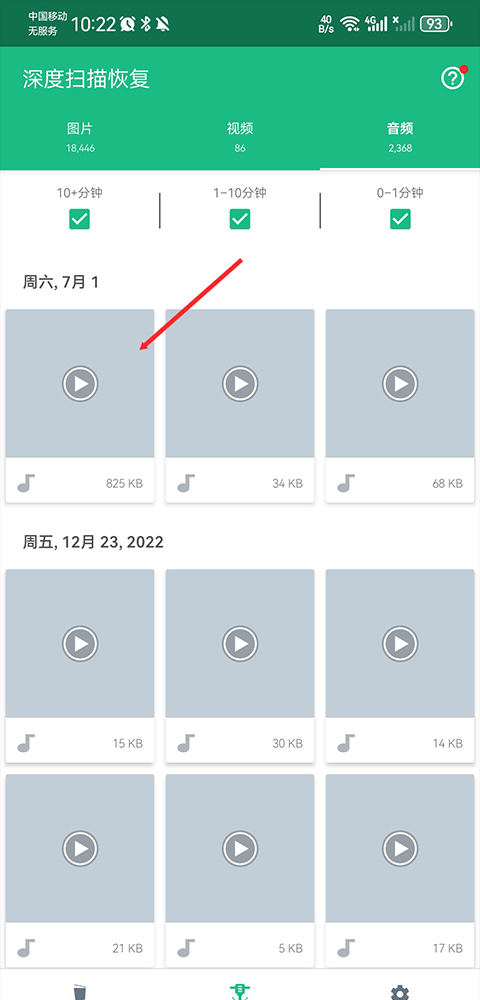Screen dimensions: 480x1000
Task: Switch to the 视频 tab
Action: click(x=240, y=137)
